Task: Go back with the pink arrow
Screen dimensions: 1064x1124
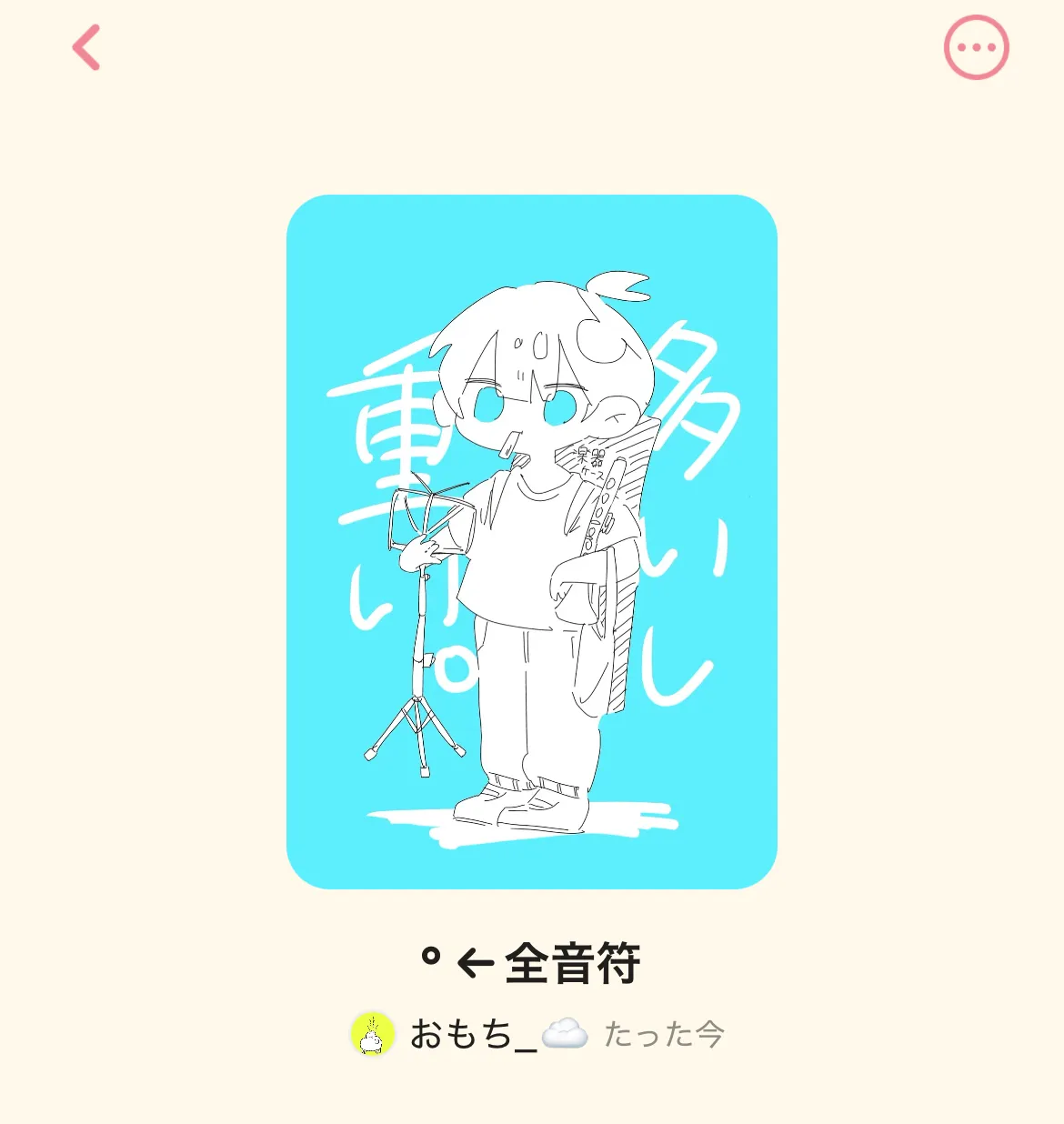Action: coord(86,48)
